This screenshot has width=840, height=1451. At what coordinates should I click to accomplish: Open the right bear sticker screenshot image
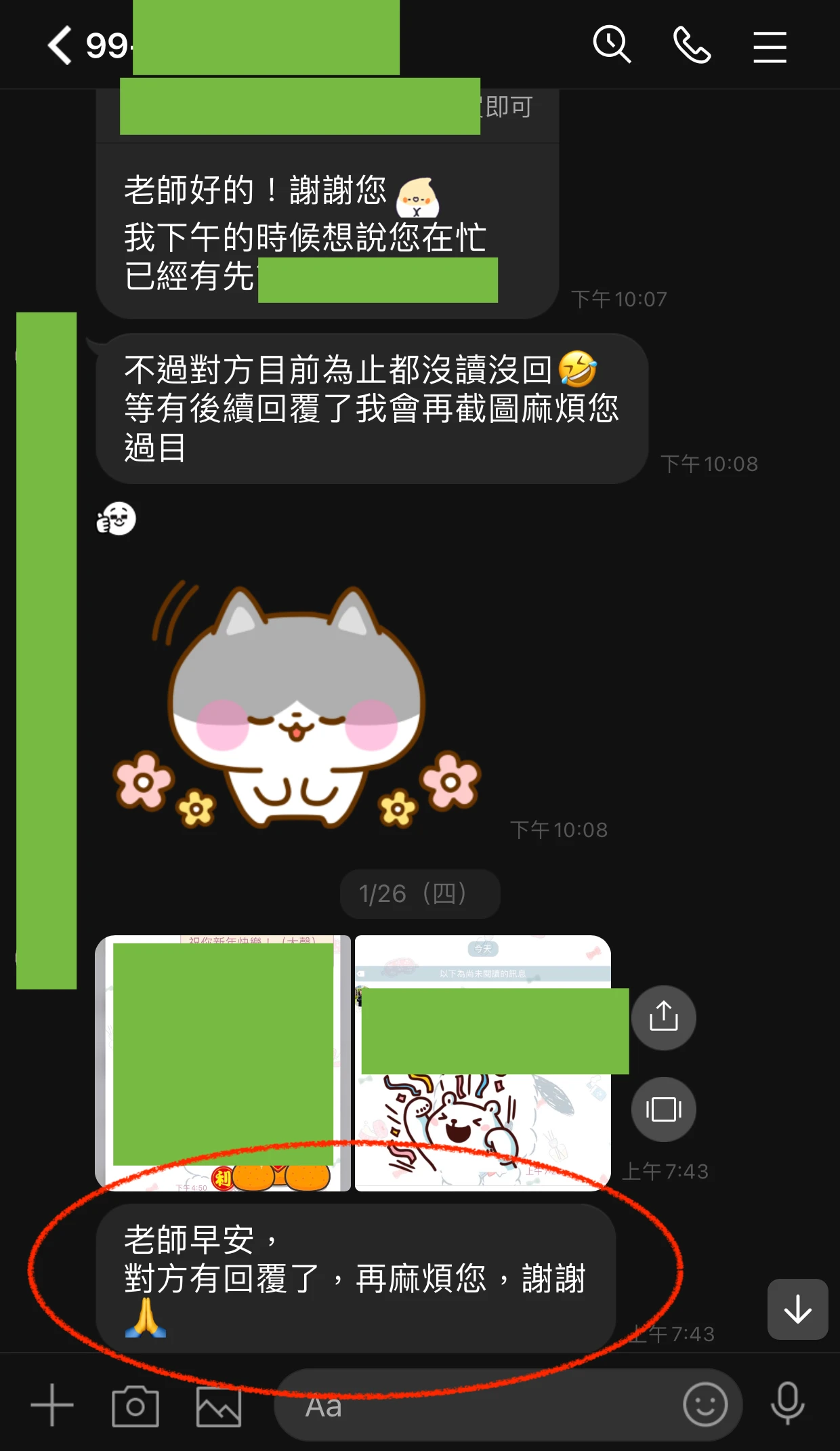pos(483,1063)
